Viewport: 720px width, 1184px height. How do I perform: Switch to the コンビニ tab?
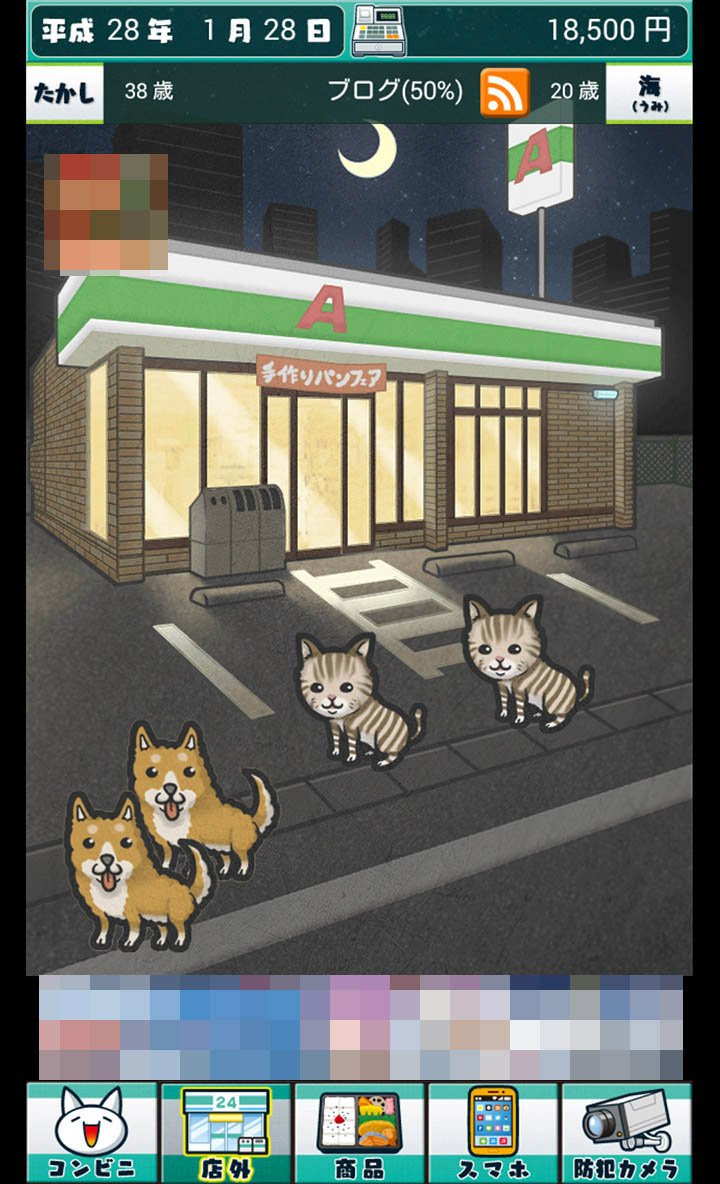tap(92, 1132)
